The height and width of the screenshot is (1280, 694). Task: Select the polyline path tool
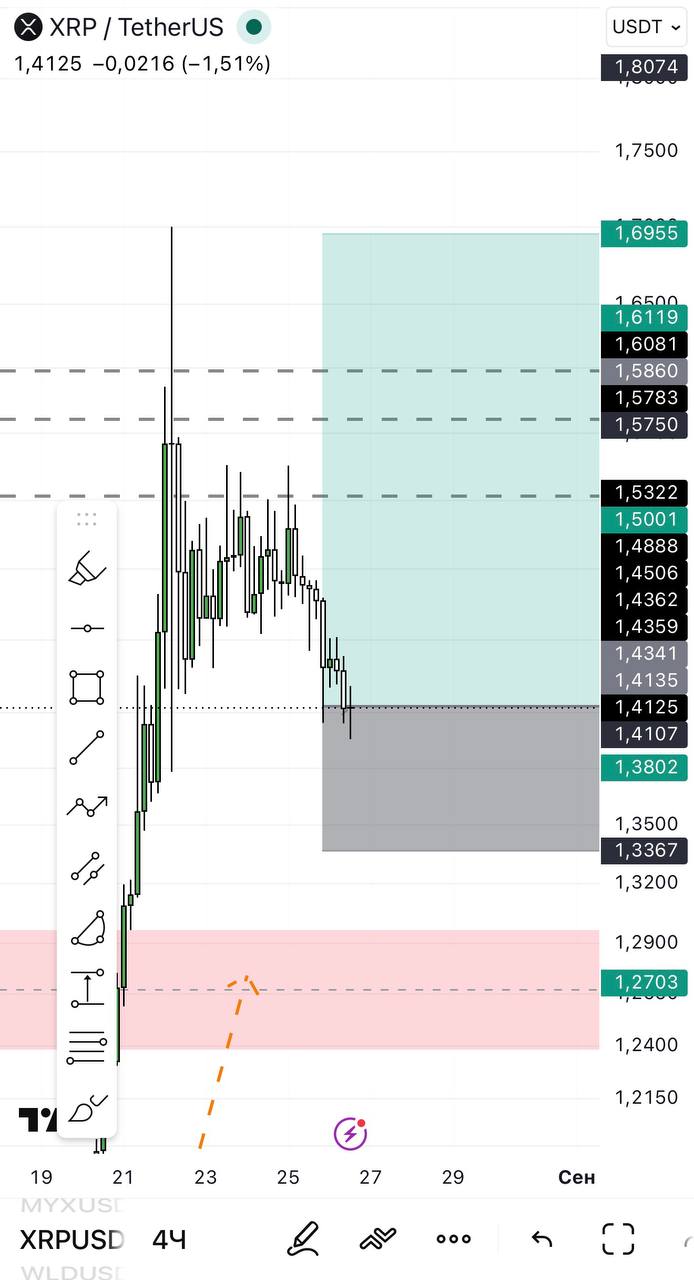click(x=87, y=807)
